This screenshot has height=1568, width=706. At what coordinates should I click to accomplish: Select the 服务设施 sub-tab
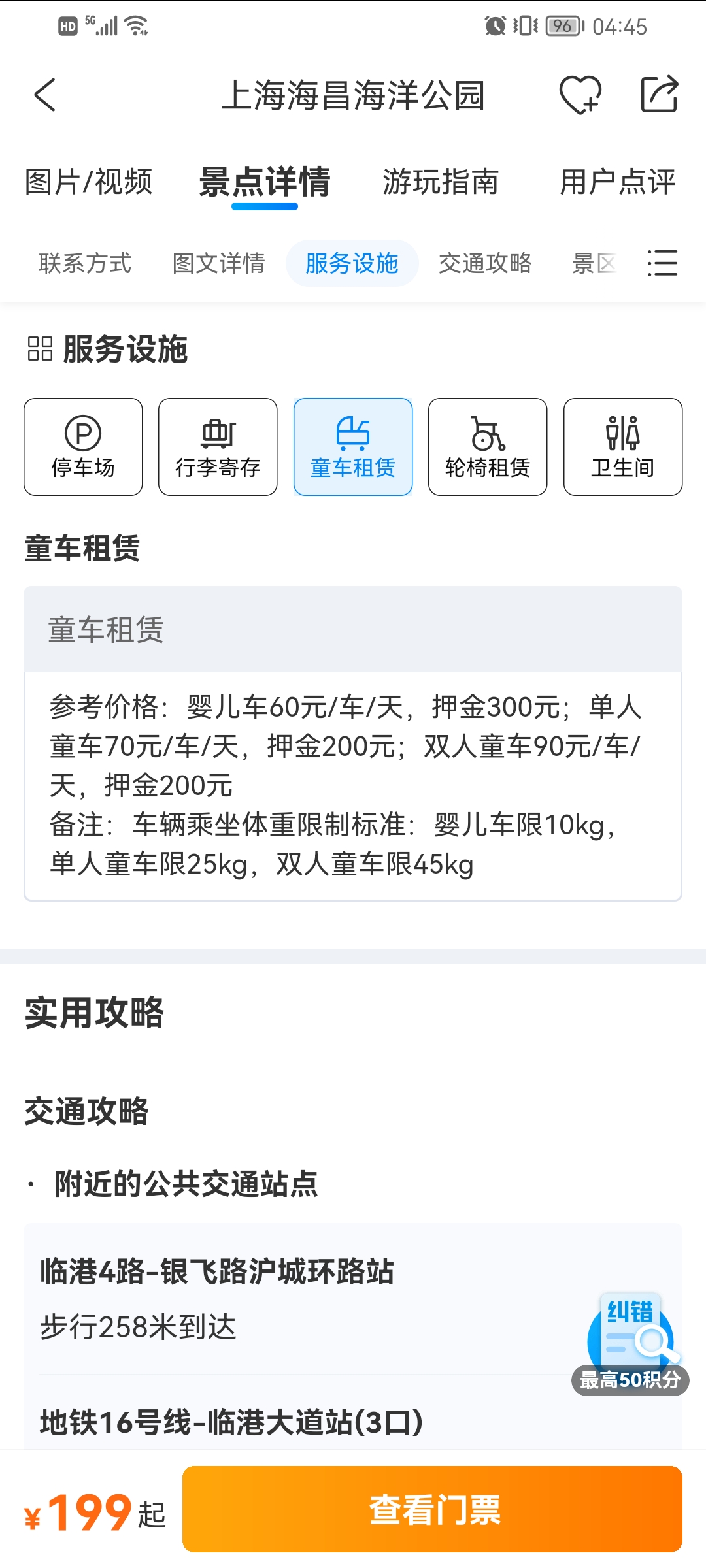click(352, 263)
